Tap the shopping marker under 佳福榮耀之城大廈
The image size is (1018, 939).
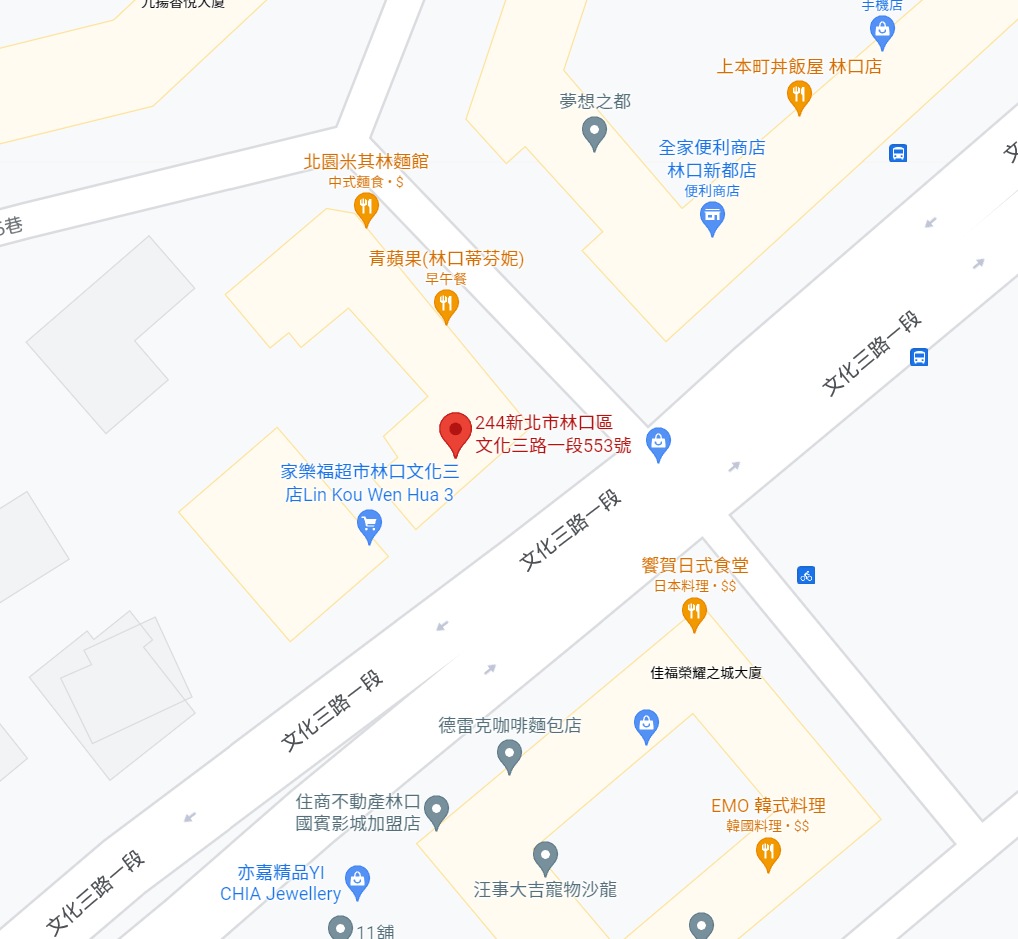tap(647, 724)
